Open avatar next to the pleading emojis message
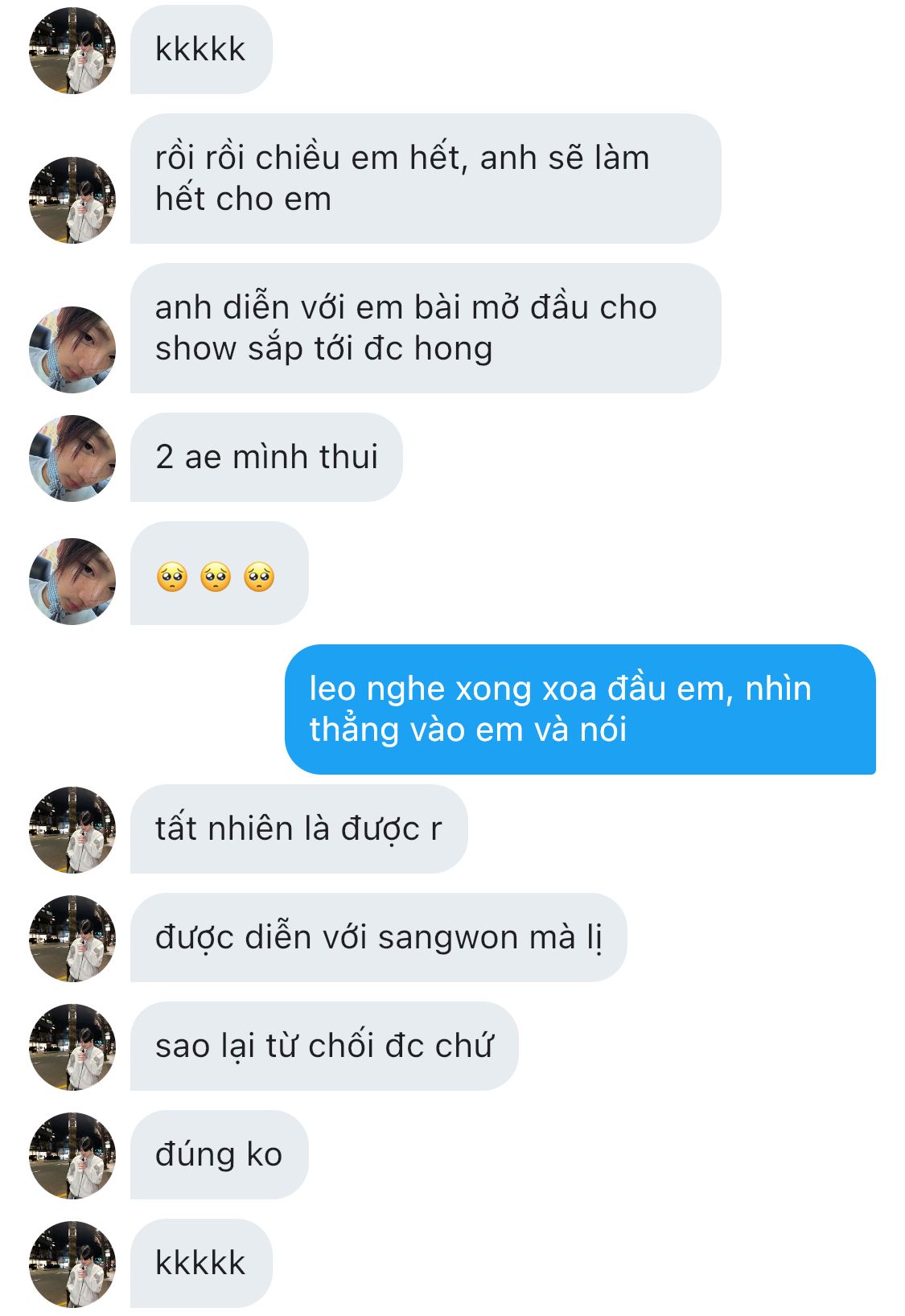This screenshot has width=905, height=1316. click(72, 582)
